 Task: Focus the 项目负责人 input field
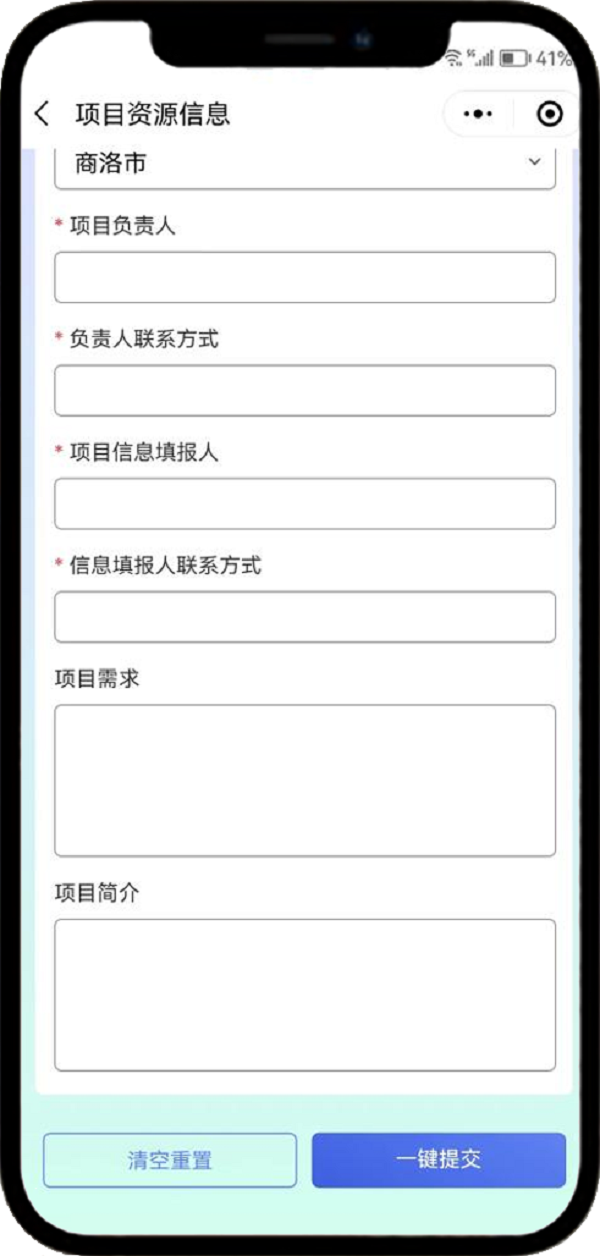(x=305, y=277)
